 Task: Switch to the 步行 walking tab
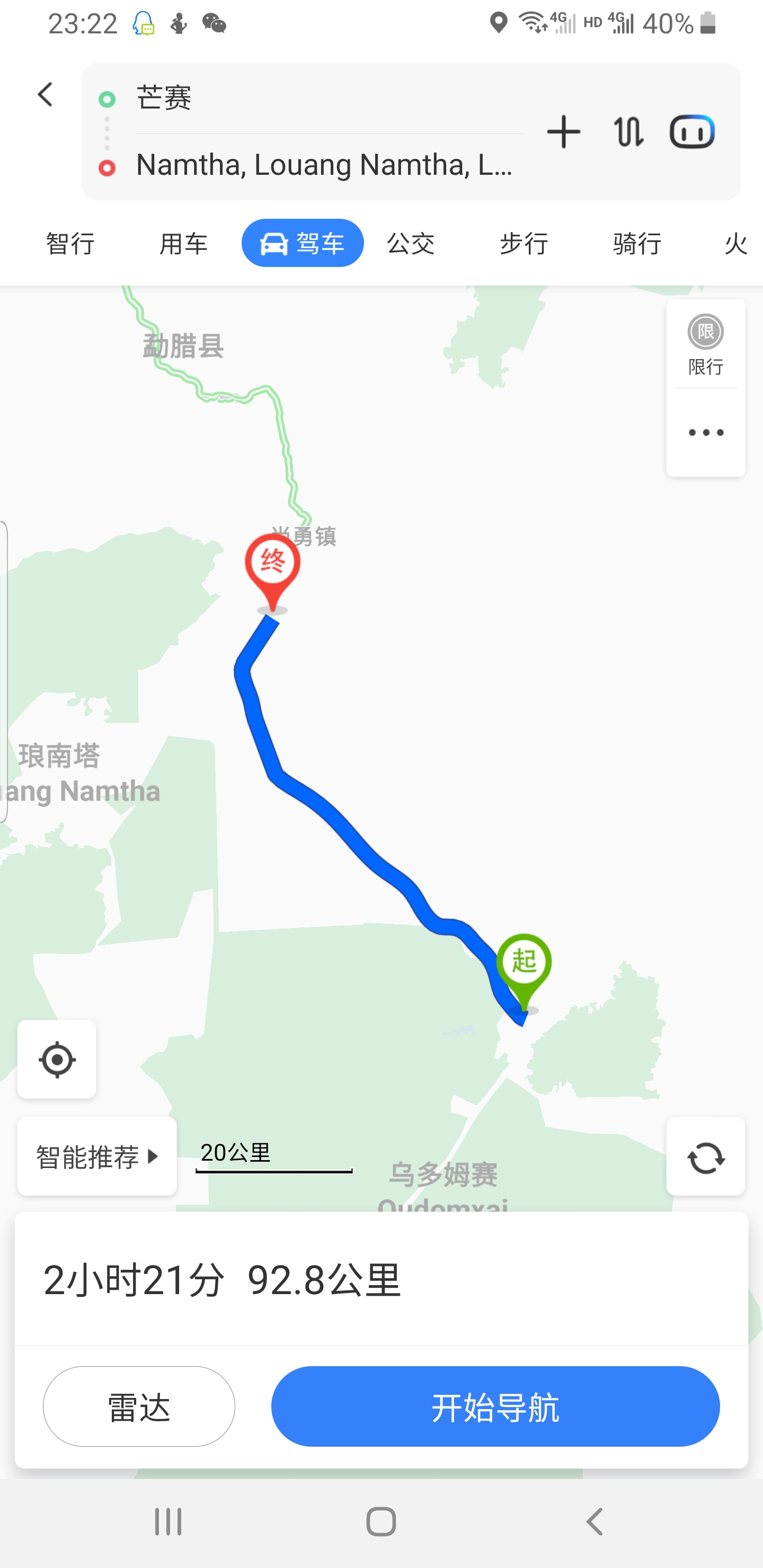(x=524, y=244)
